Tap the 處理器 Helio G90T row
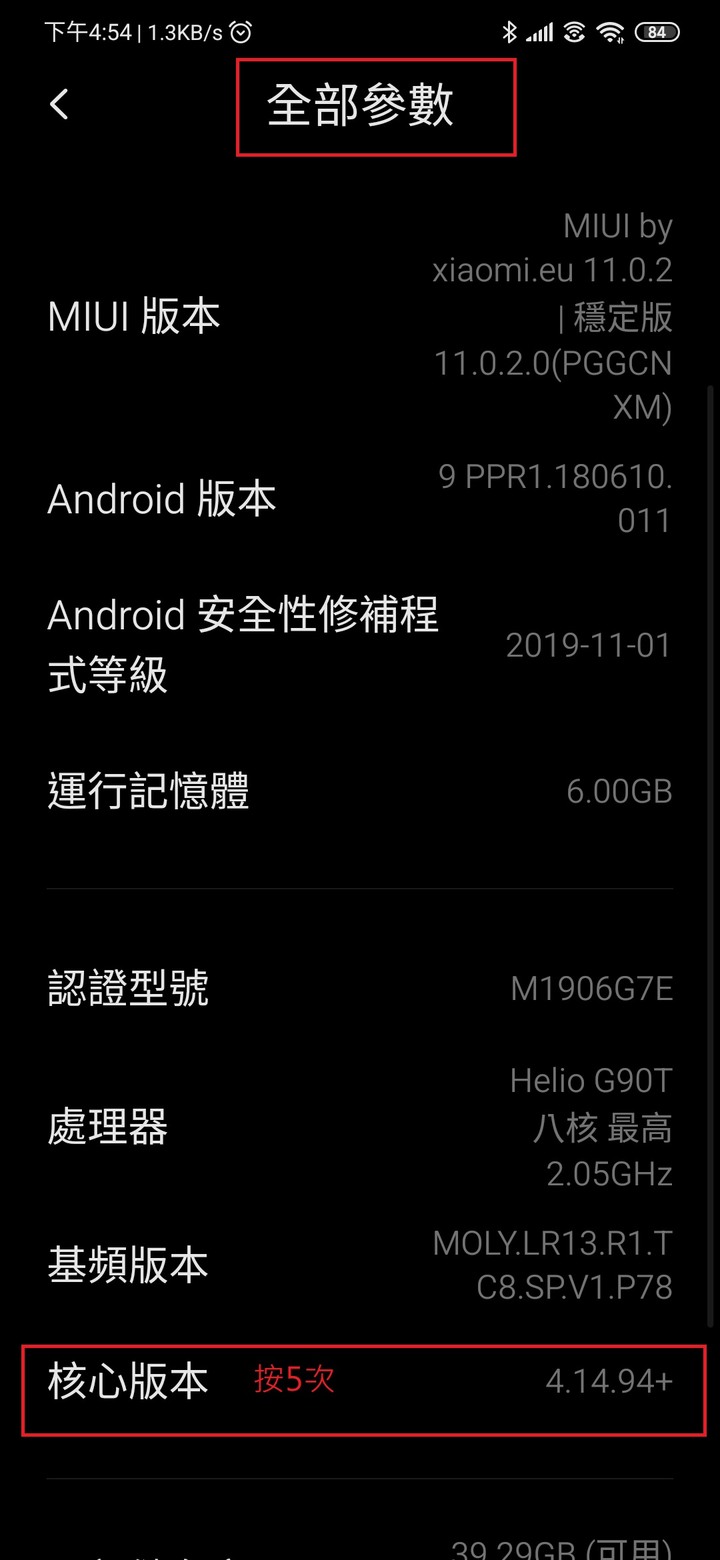The width and height of the screenshot is (720, 1560). point(360,1127)
